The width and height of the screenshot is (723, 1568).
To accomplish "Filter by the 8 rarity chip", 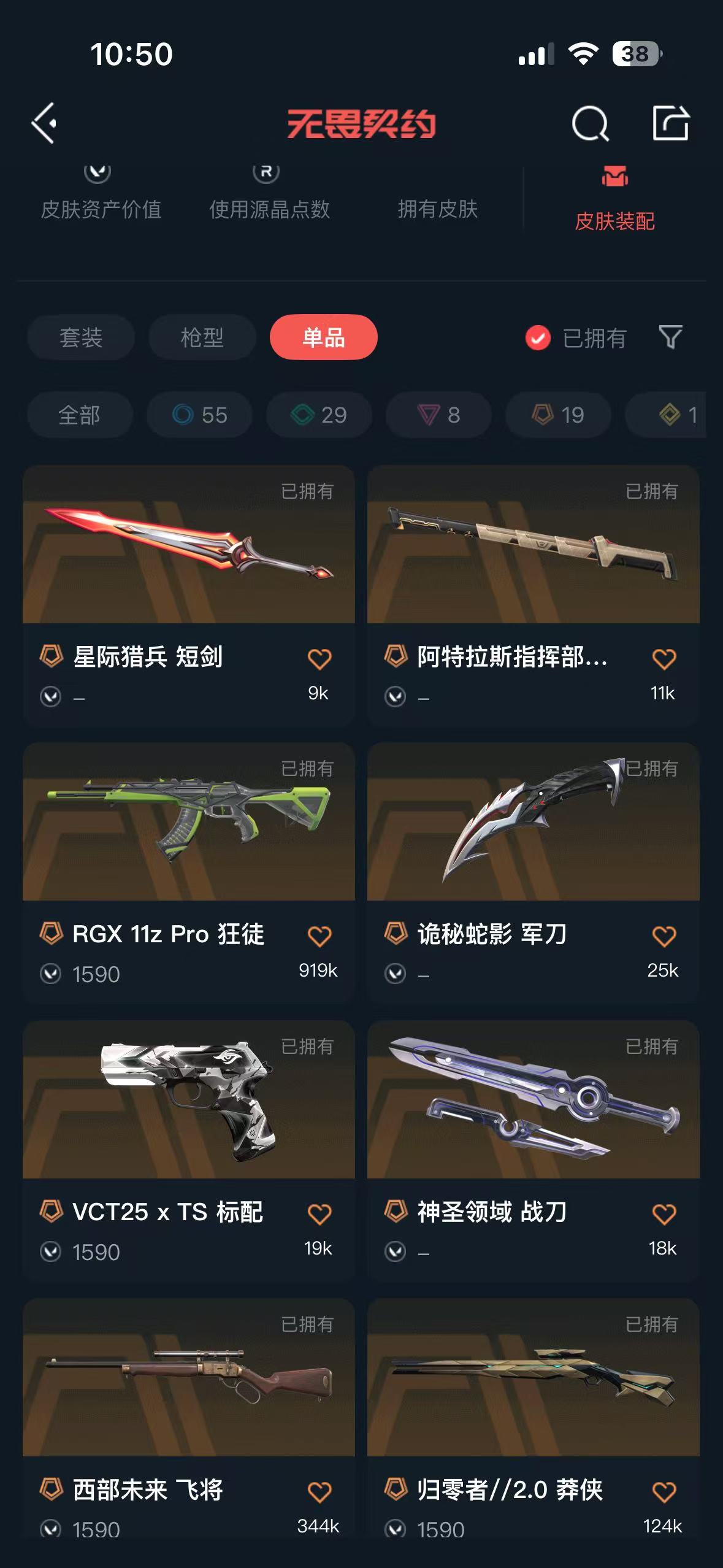I will click(438, 415).
